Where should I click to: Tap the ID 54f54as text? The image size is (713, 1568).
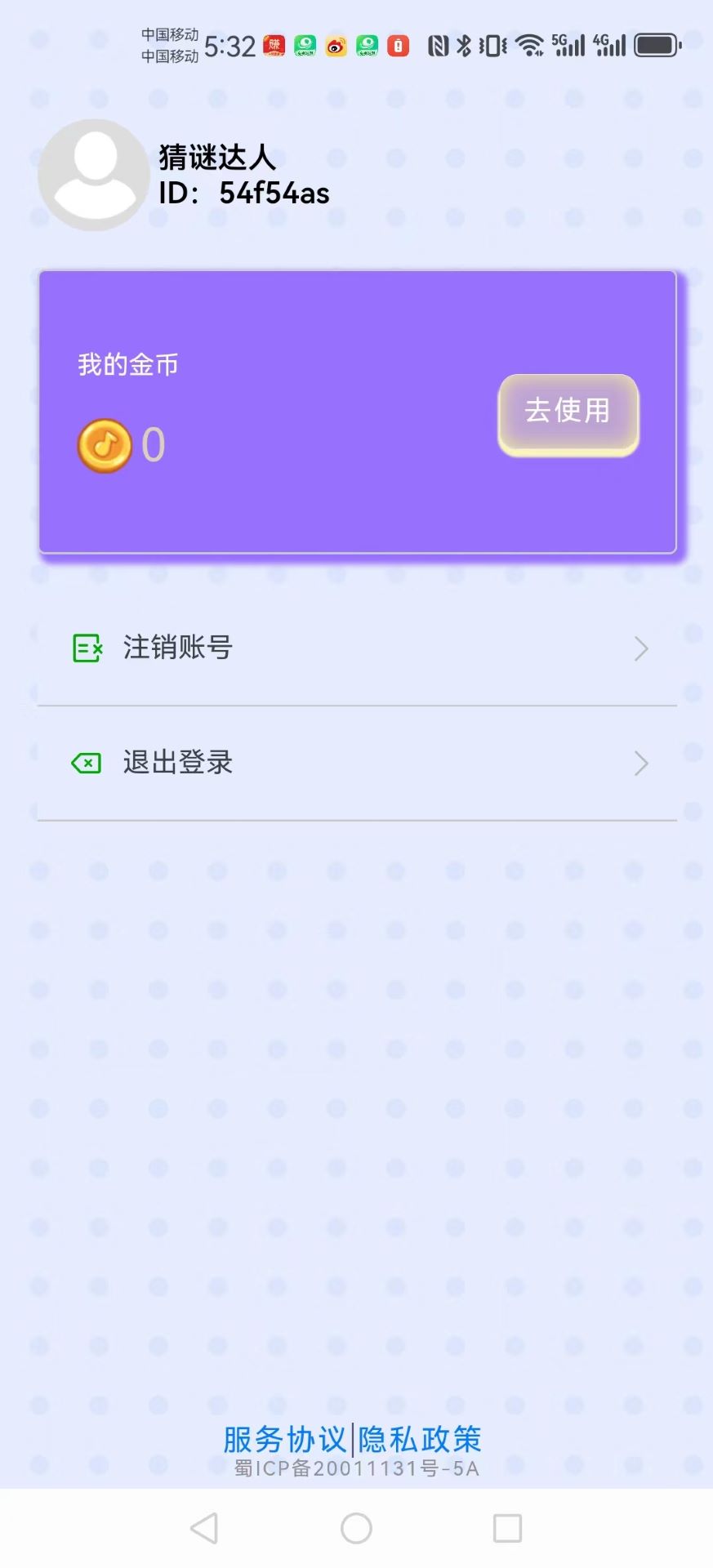pos(243,194)
